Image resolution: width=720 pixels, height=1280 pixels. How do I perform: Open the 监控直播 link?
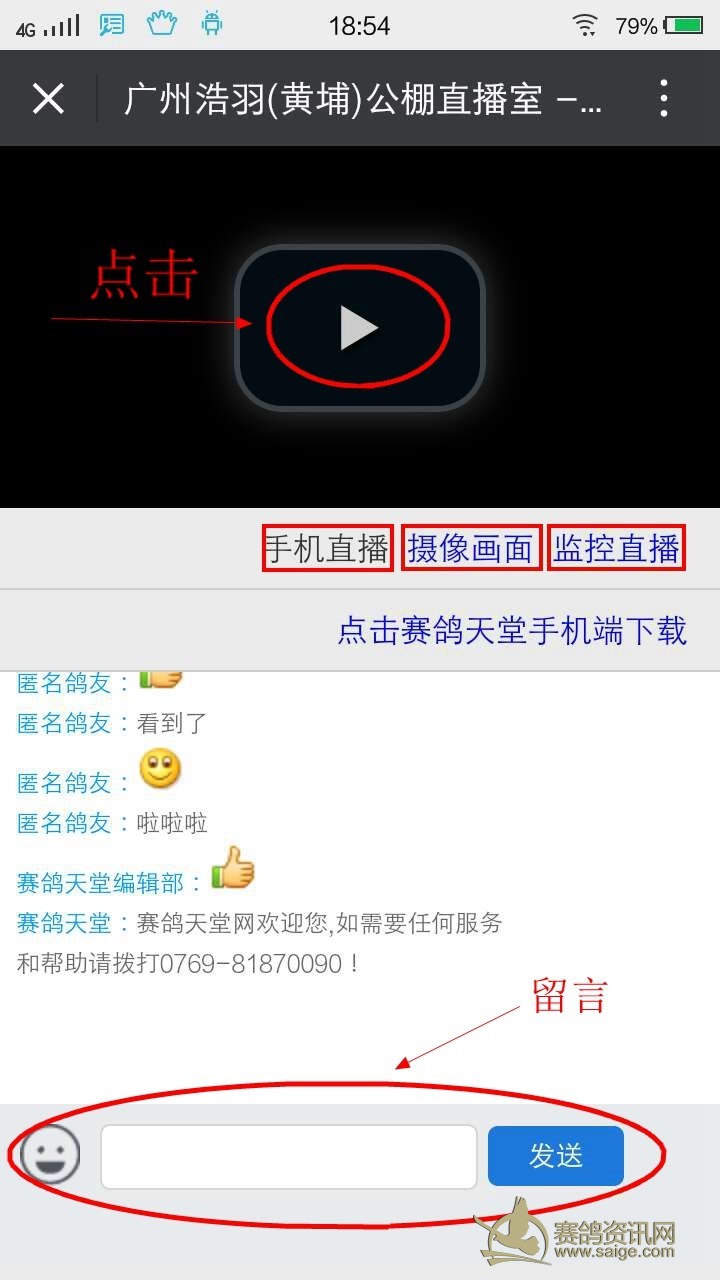[616, 548]
